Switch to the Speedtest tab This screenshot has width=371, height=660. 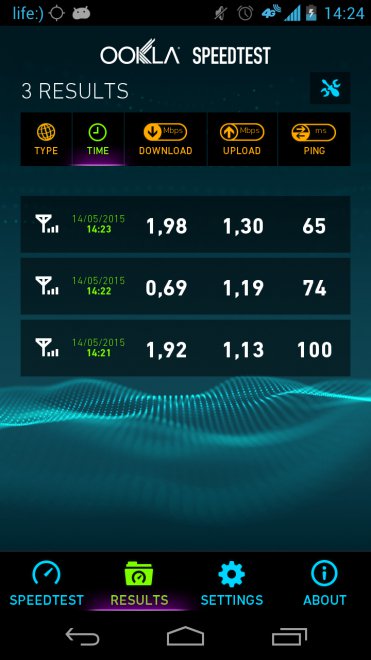coord(46,583)
